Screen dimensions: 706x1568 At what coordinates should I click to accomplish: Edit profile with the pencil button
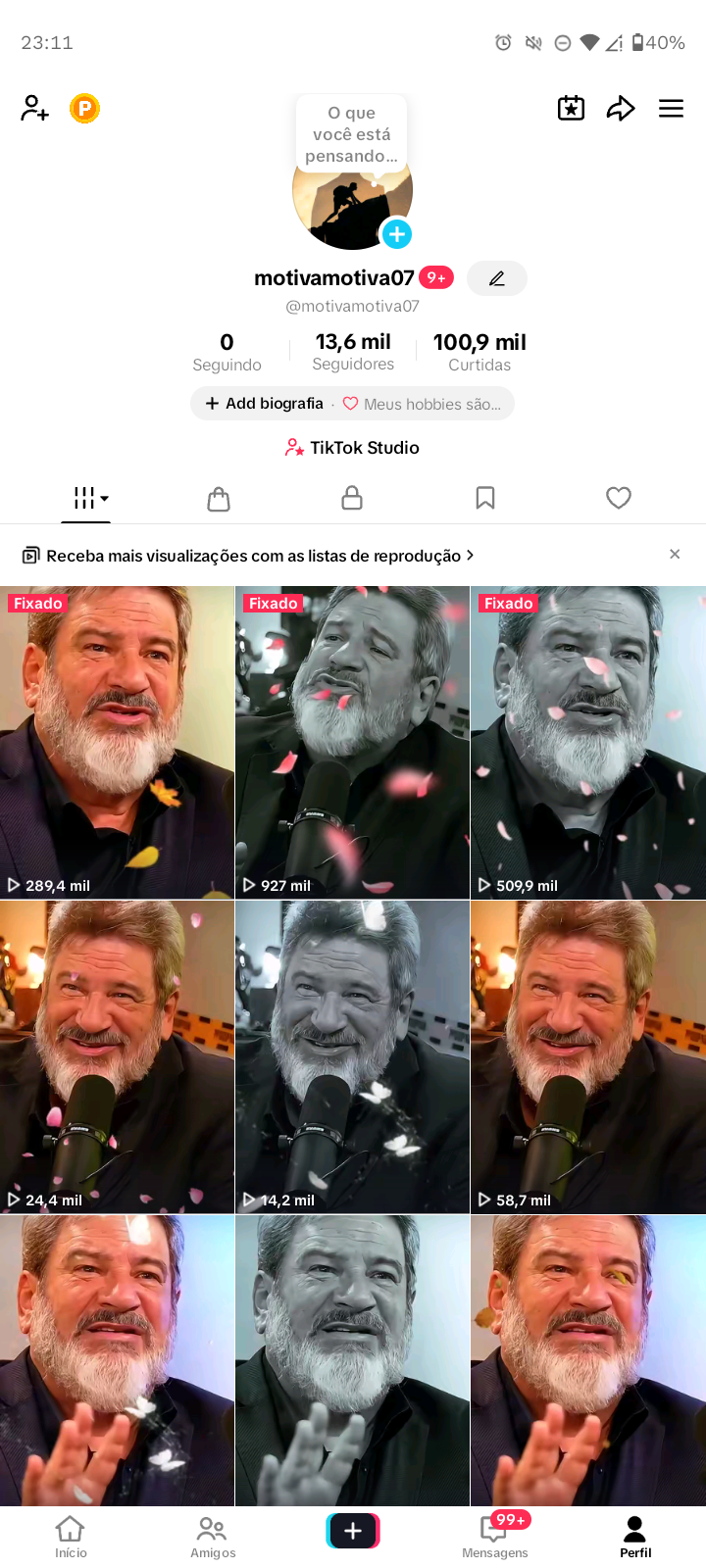tap(496, 278)
